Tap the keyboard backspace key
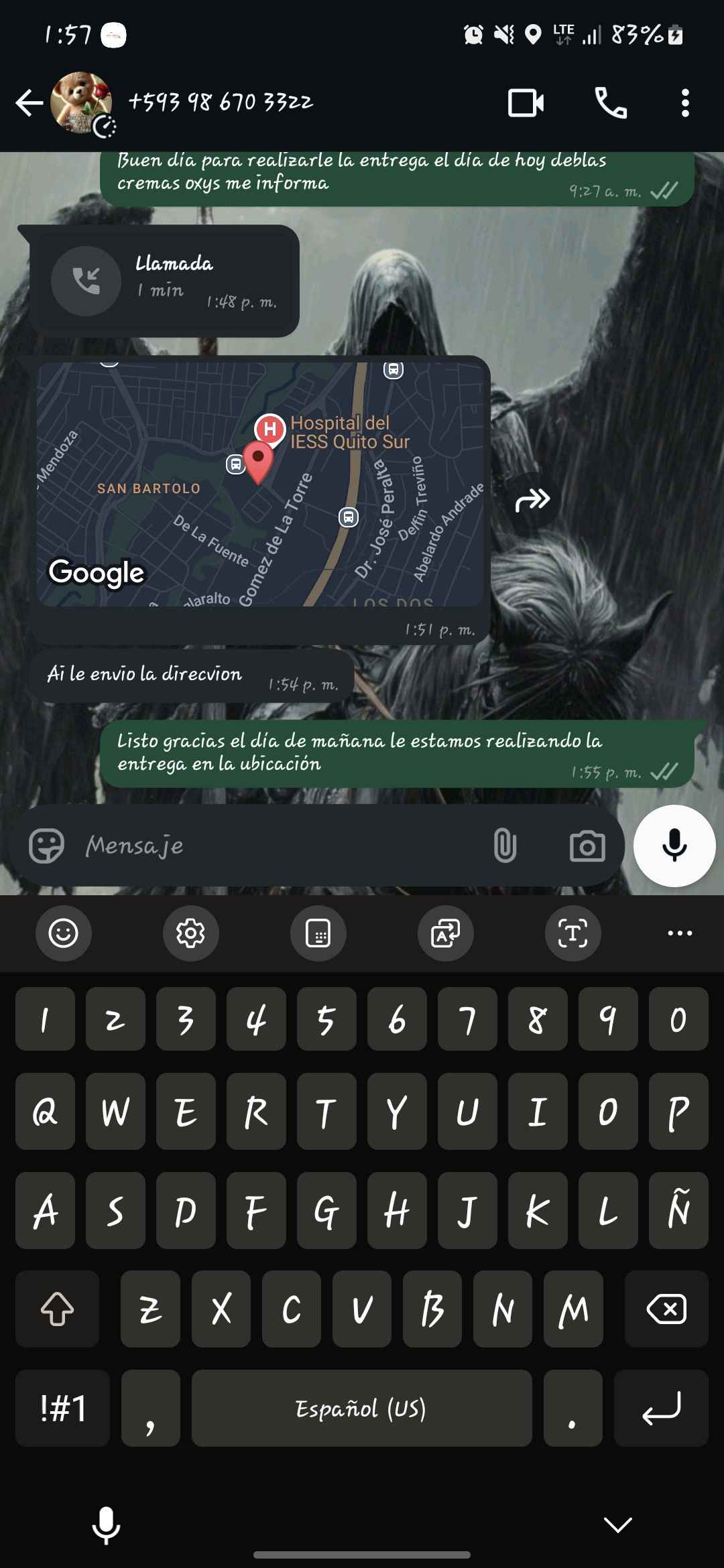Viewport: 724px width, 1568px height. coord(666,1309)
